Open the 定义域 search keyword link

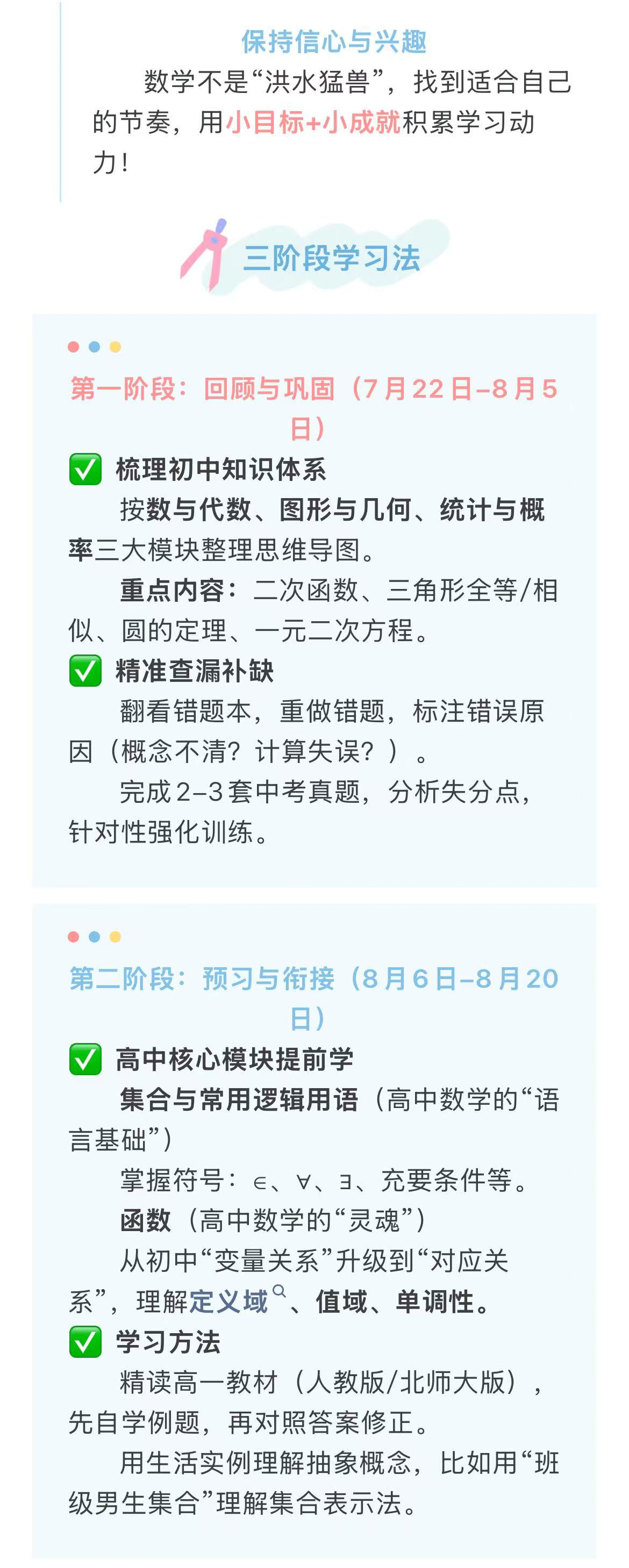230,1302
